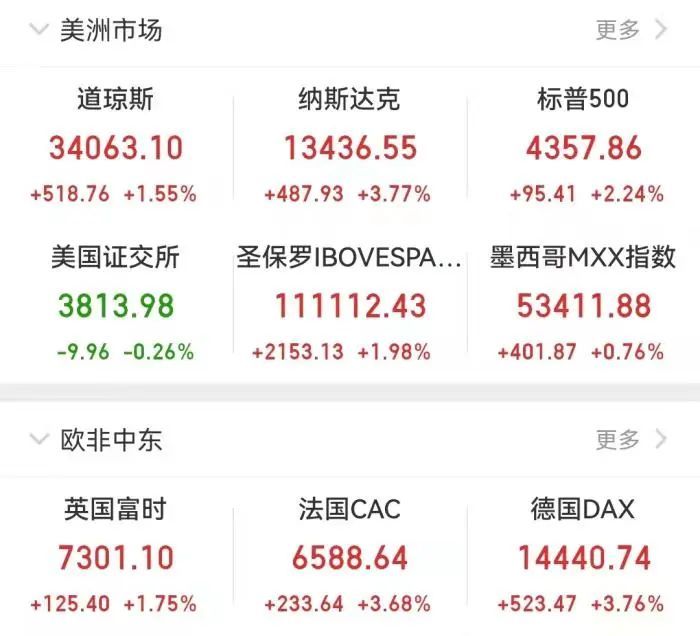Open 更多 for 美洲市场

tap(630, 30)
